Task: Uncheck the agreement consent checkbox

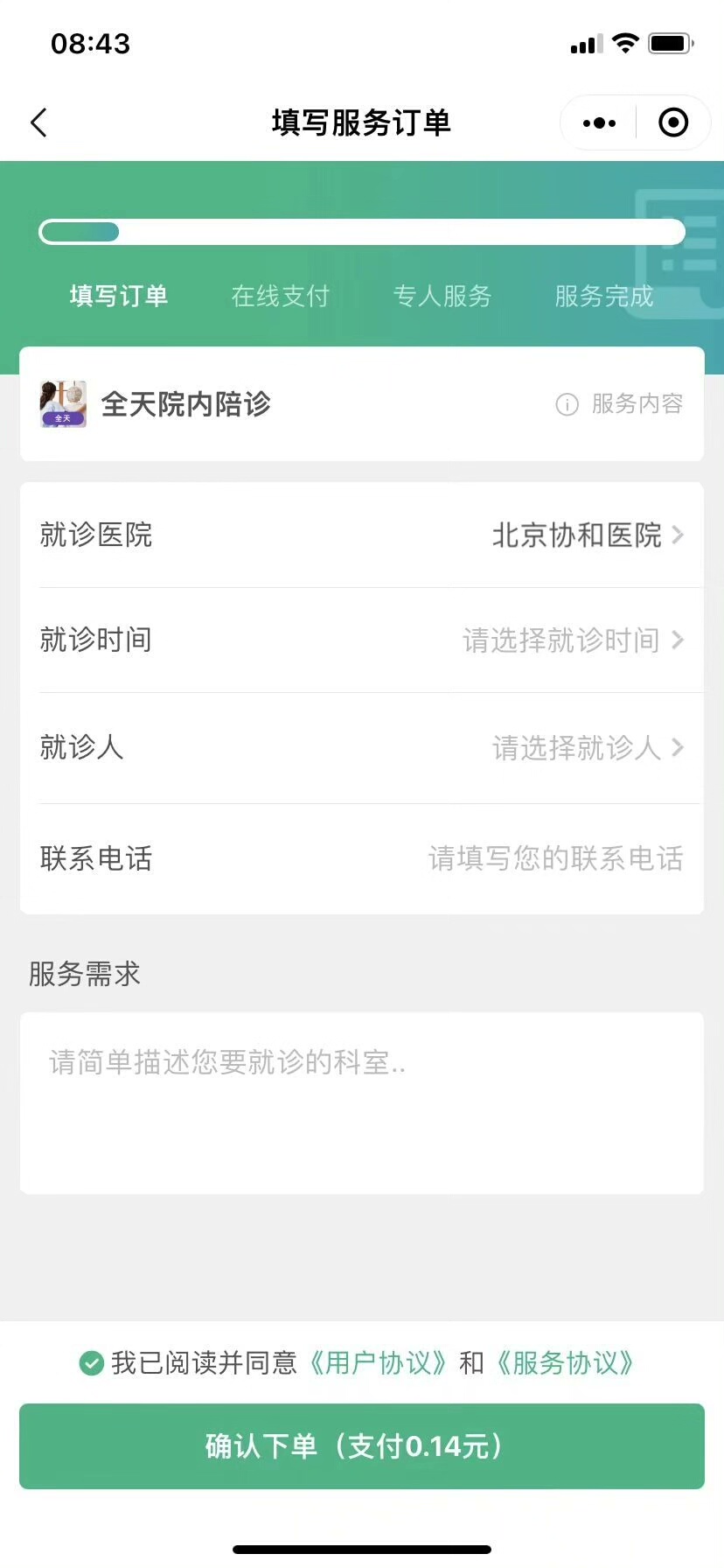Action: click(91, 1363)
